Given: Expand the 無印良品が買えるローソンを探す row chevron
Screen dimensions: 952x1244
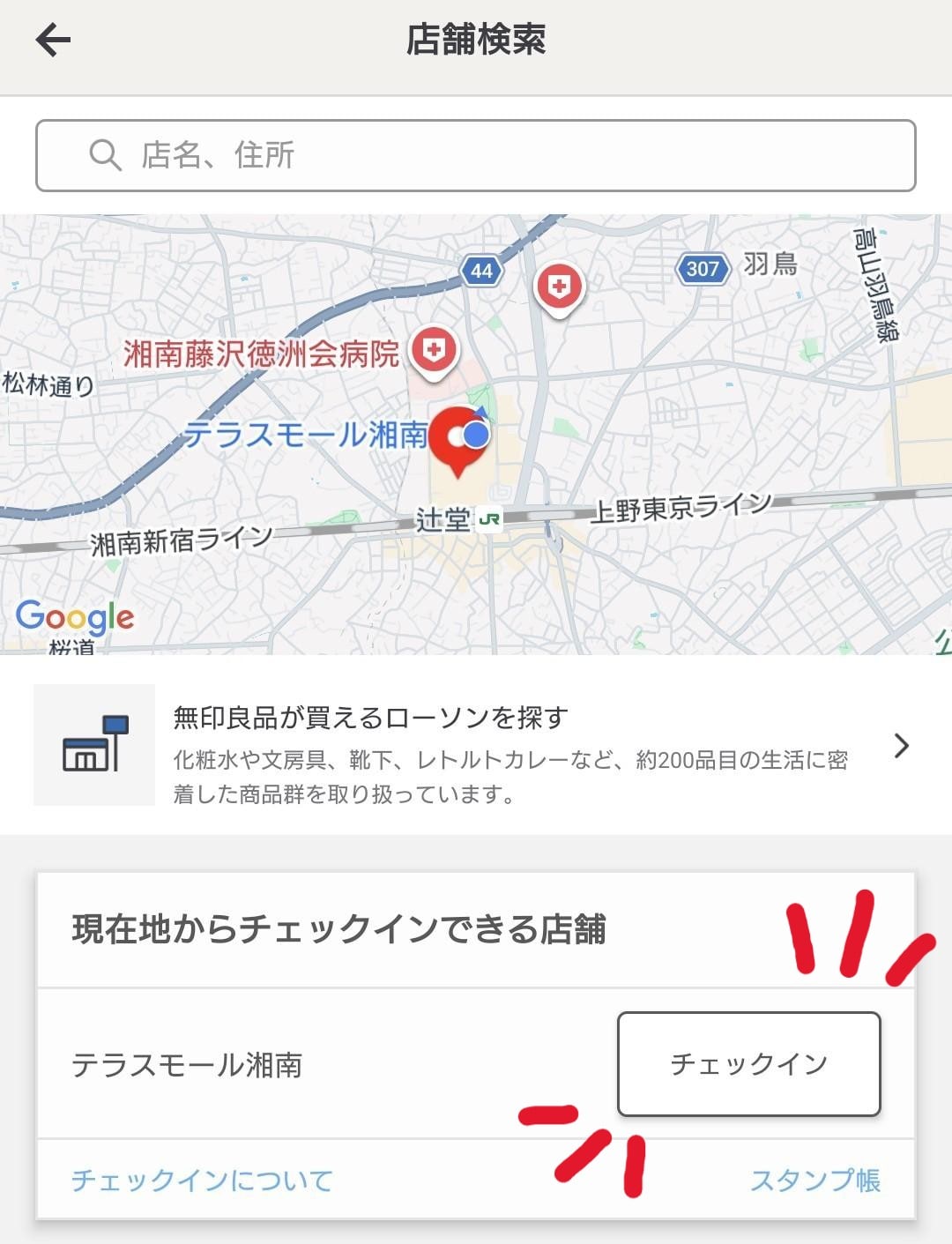Looking at the screenshot, I should coord(902,745).
